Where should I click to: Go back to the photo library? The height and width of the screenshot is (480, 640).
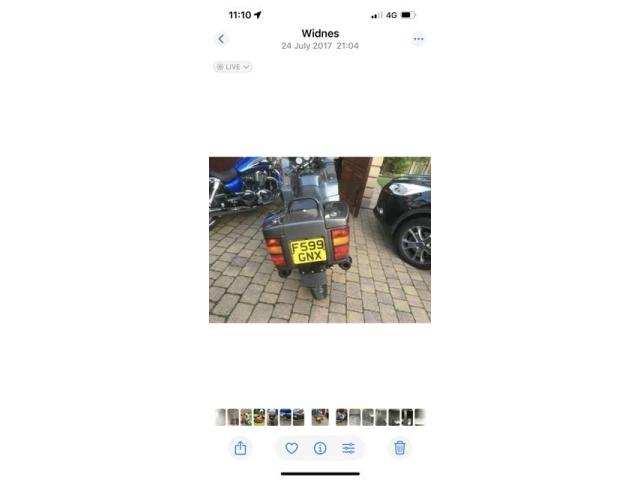click(221, 39)
